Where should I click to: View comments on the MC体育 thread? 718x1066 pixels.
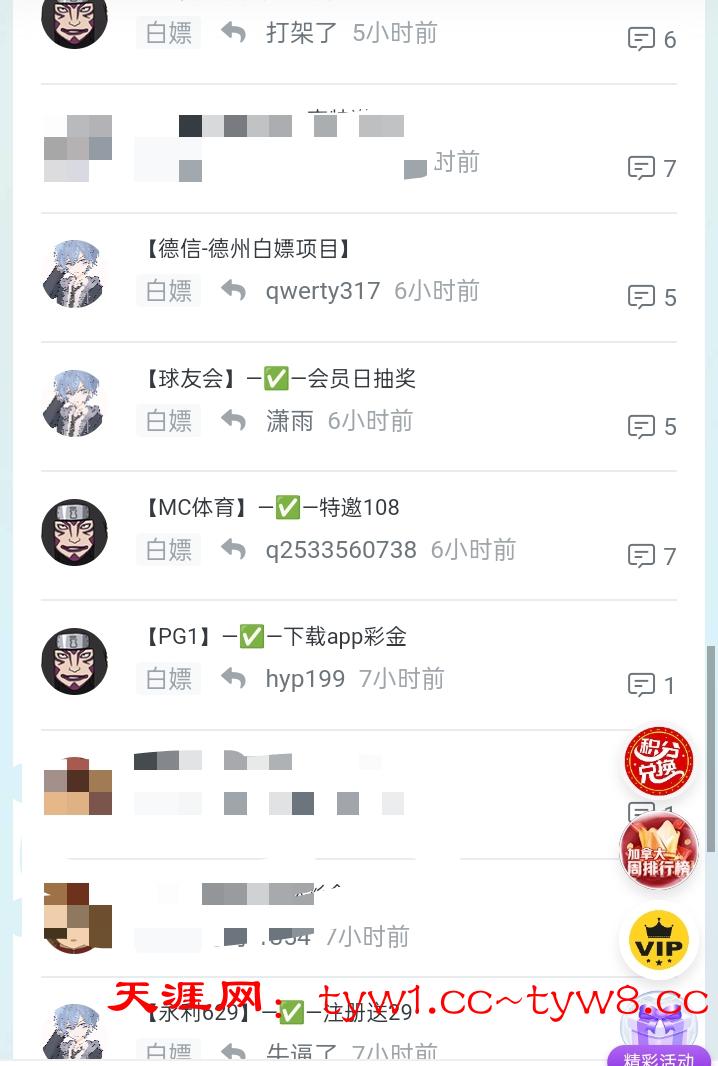click(652, 555)
